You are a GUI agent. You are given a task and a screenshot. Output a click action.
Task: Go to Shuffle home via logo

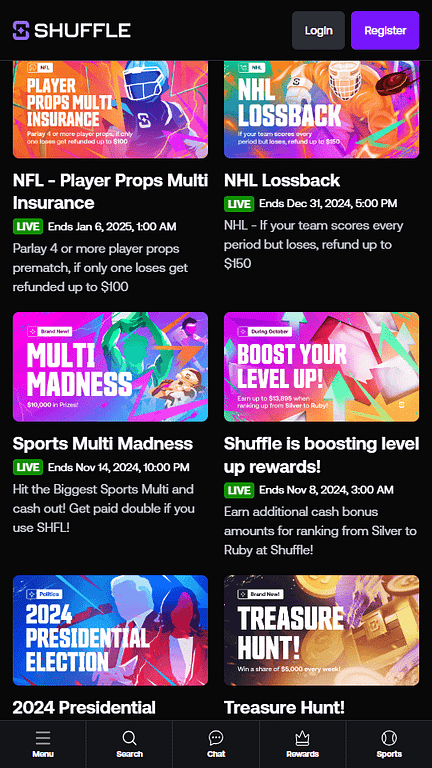pos(72,30)
